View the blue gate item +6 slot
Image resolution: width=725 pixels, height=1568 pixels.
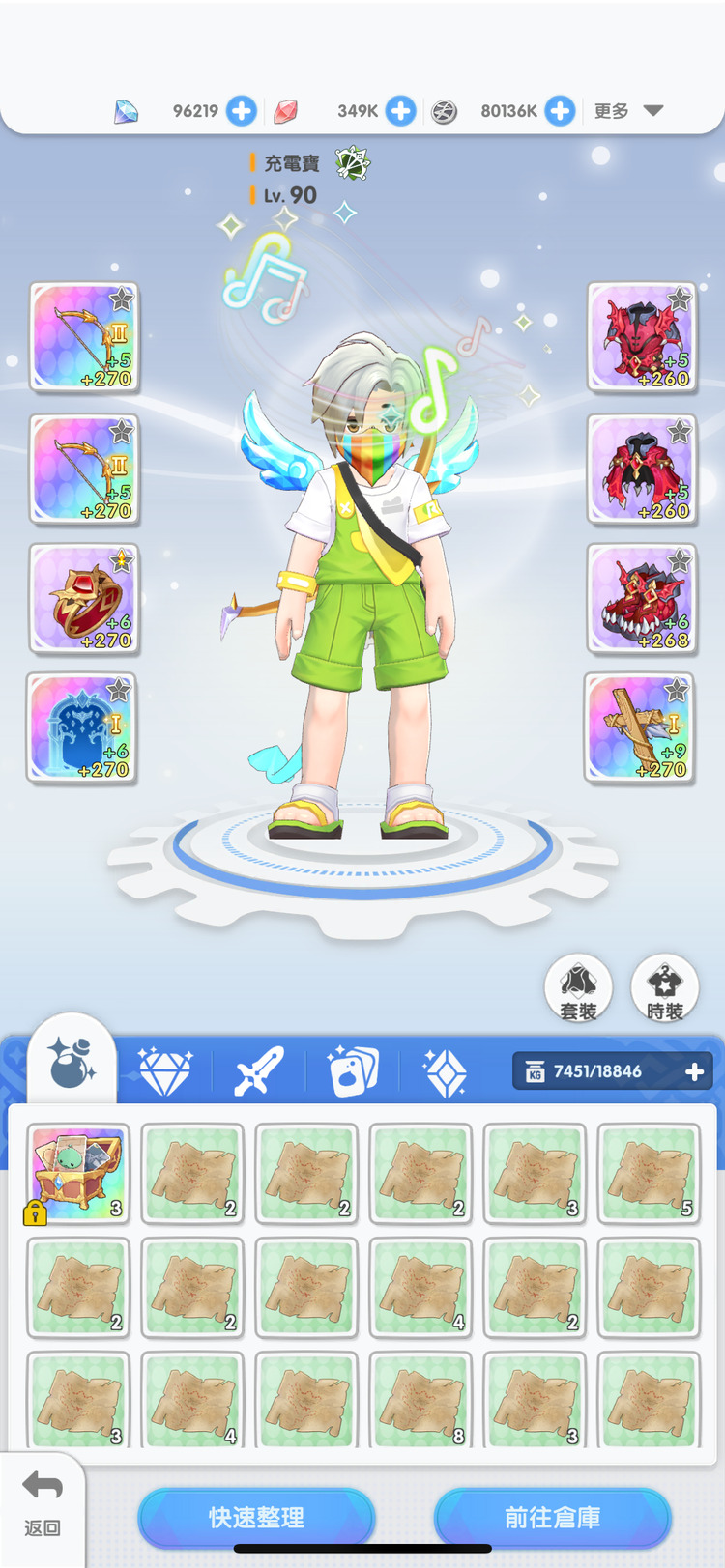[x=82, y=727]
